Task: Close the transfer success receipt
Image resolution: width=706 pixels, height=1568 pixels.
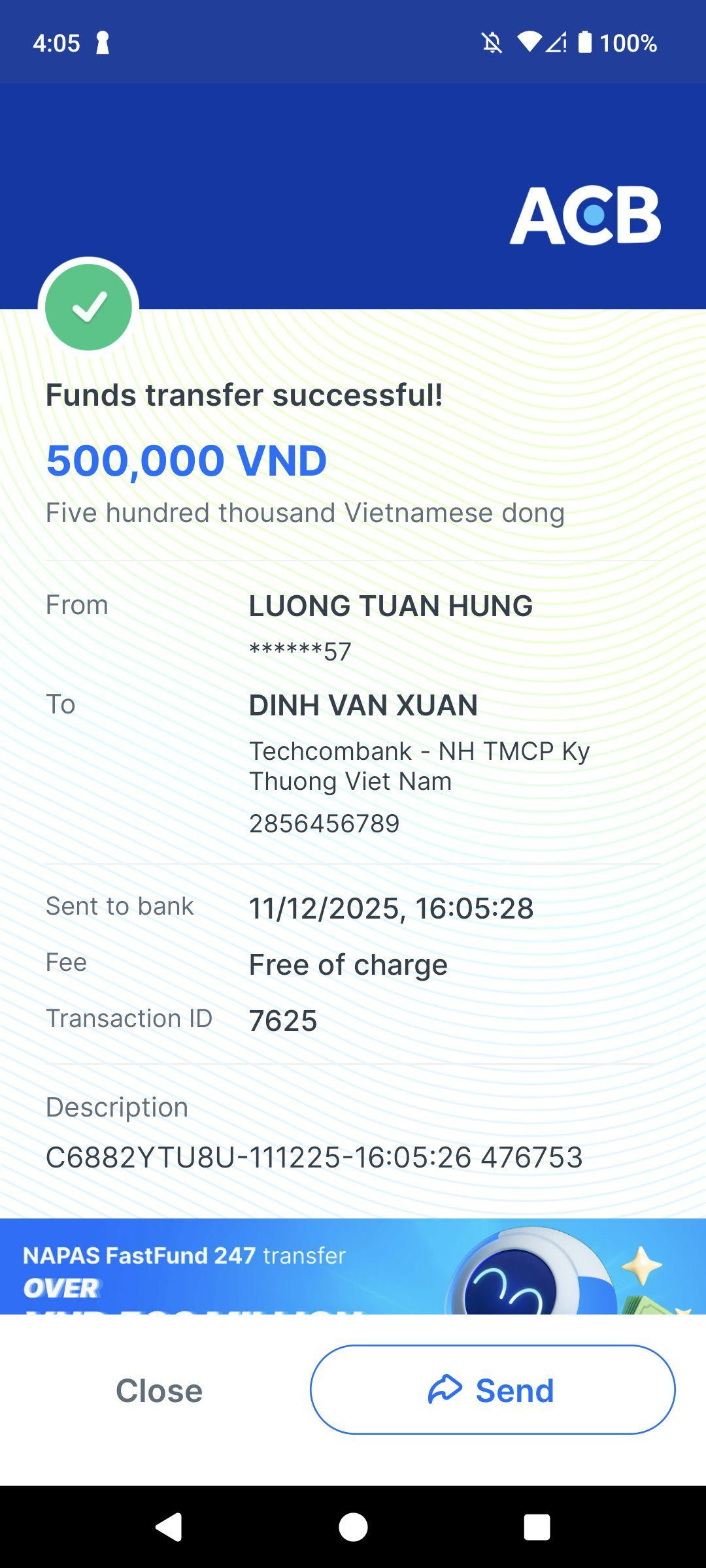Action: click(x=159, y=1390)
